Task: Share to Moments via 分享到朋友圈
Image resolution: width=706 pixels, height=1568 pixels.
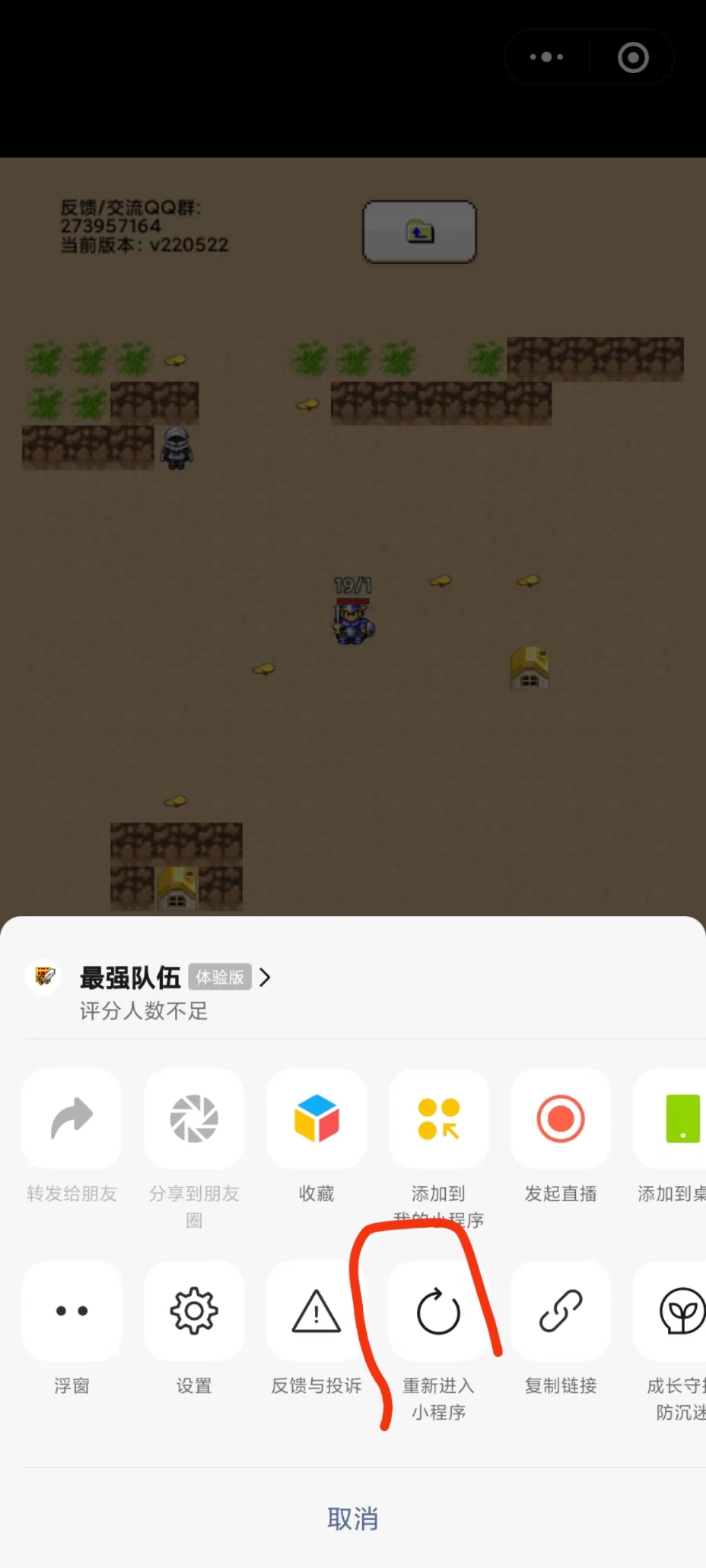Action: click(194, 1119)
